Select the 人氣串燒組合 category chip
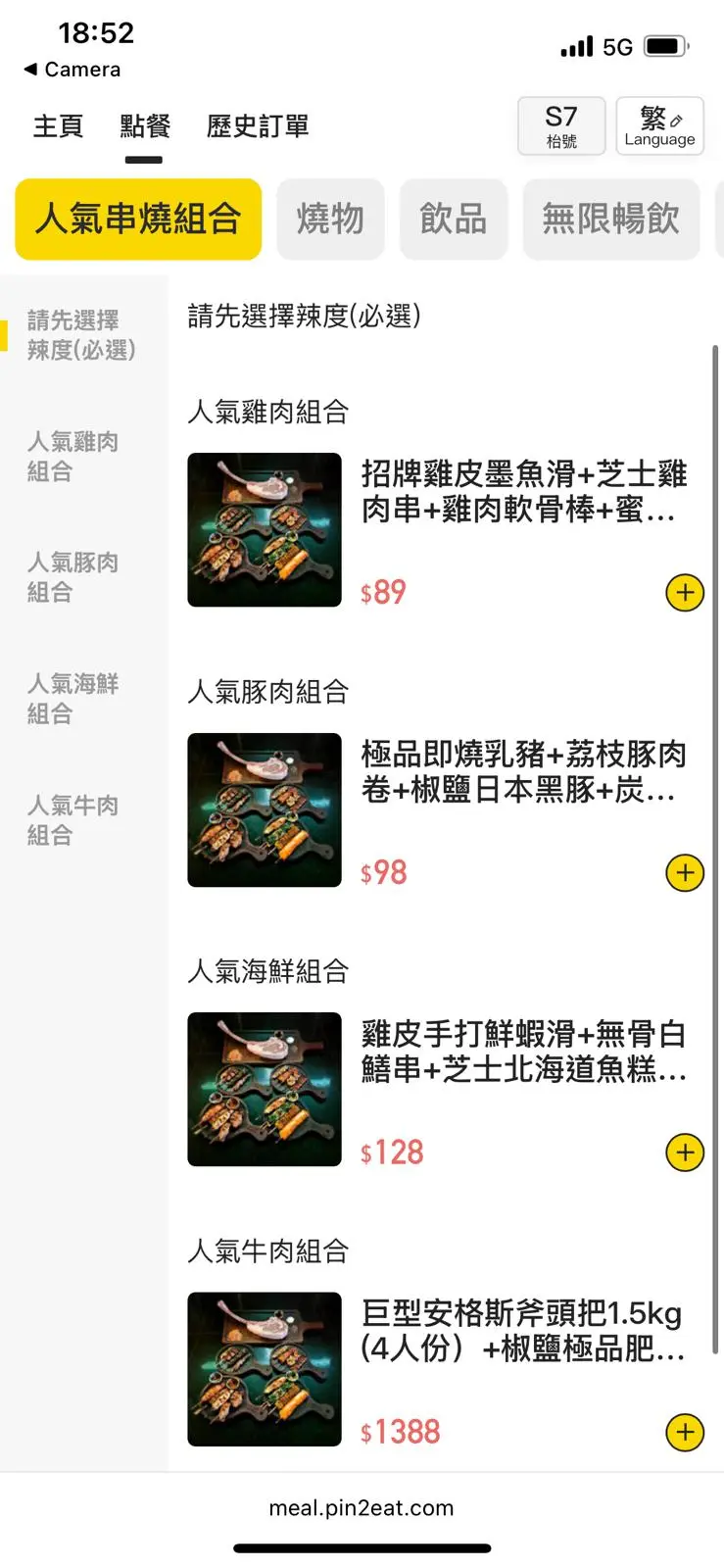Image resolution: width=724 pixels, height=1568 pixels. pos(138,219)
